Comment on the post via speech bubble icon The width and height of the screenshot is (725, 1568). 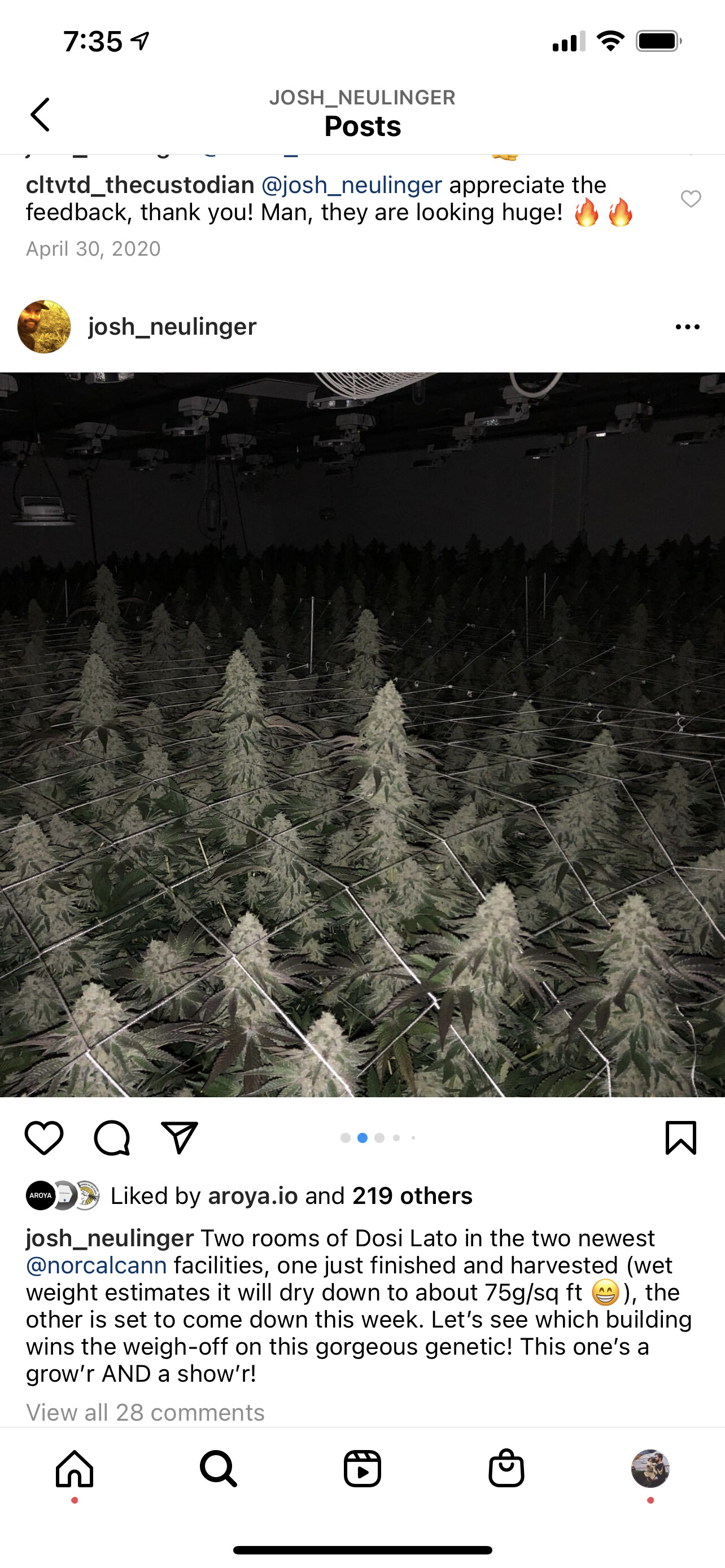(112, 1138)
